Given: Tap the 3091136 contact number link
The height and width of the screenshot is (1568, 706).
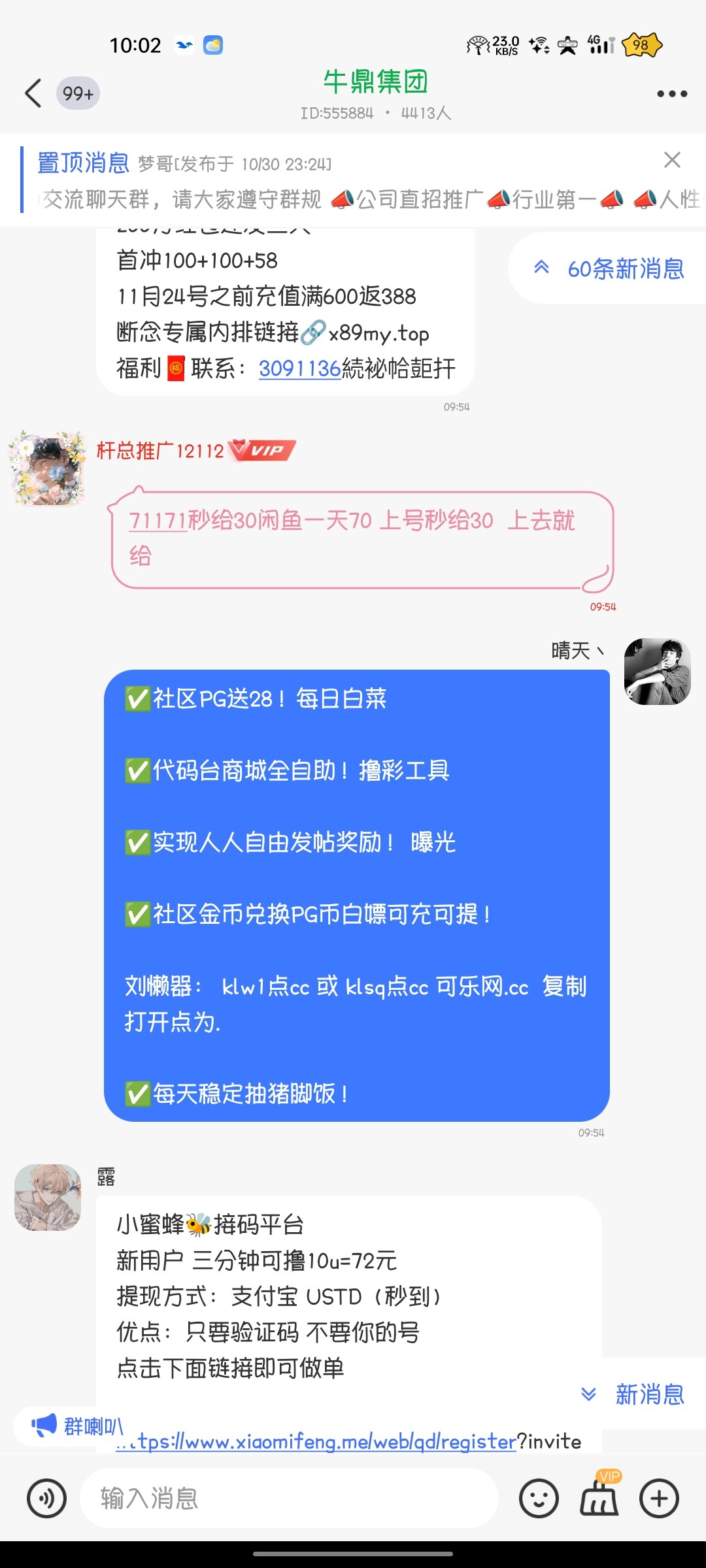Looking at the screenshot, I should click(x=299, y=368).
